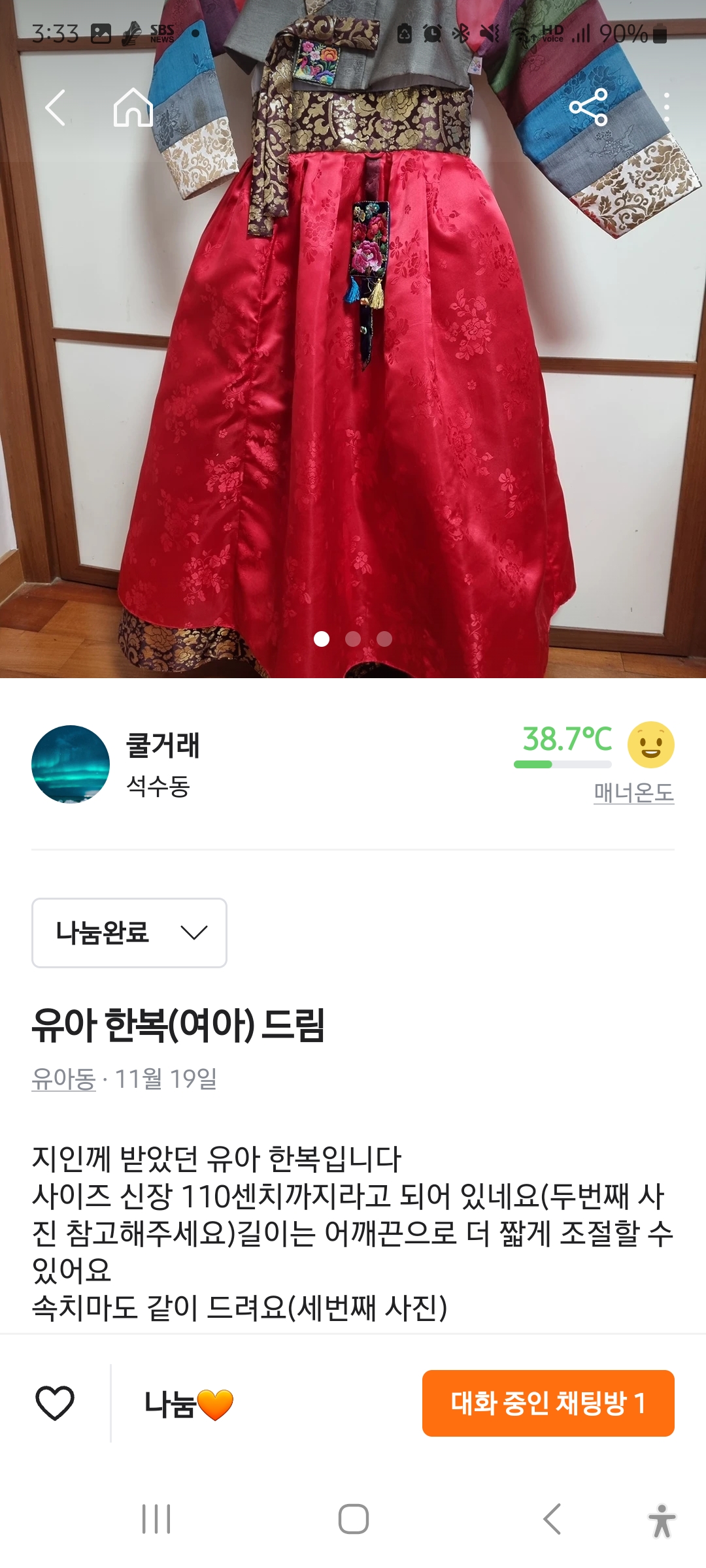
Task: Open the three-dot overflow menu
Action: (x=666, y=108)
